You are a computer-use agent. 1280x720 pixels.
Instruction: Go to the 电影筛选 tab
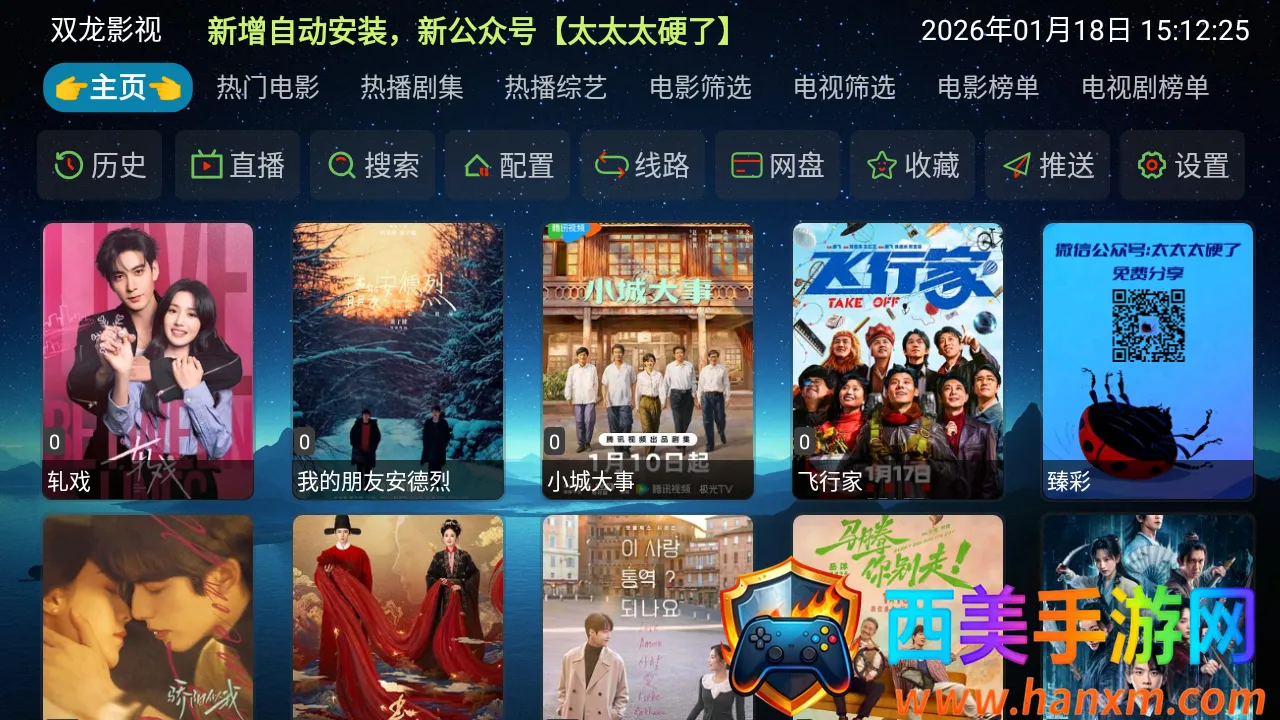pos(700,88)
